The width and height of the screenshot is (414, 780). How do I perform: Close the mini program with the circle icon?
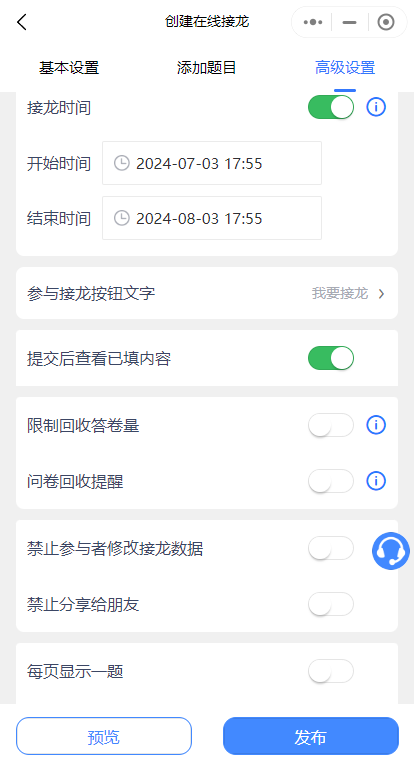point(386,22)
